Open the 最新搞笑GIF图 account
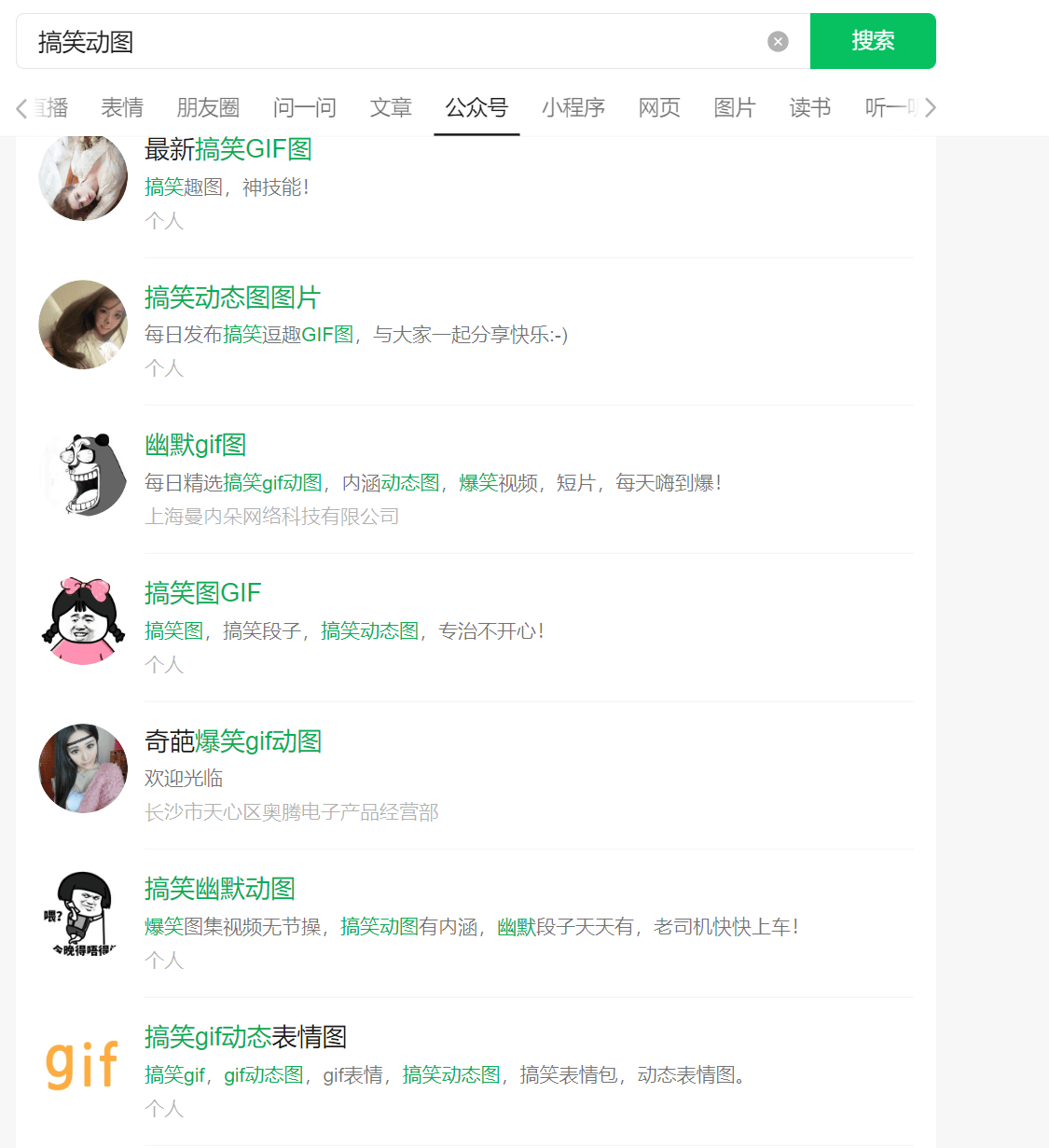 click(228, 149)
